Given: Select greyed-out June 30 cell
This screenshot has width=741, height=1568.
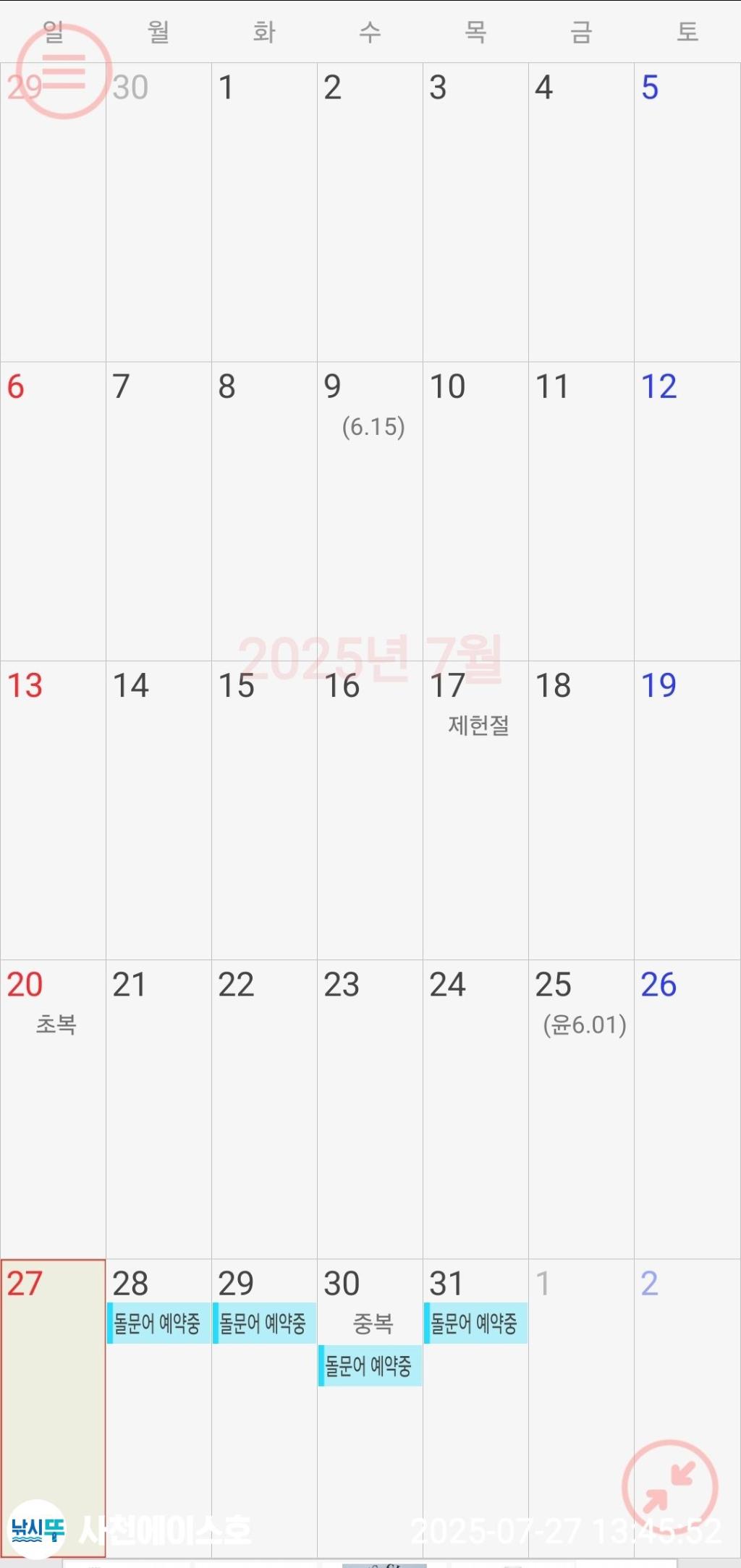Looking at the screenshot, I should tap(158, 211).
